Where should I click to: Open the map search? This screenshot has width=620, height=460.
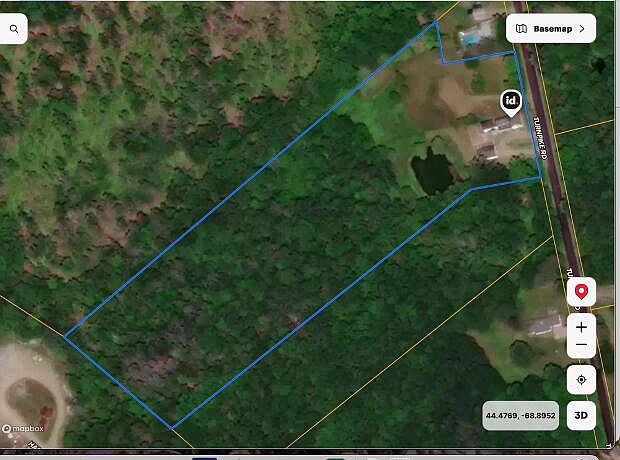click(13, 29)
